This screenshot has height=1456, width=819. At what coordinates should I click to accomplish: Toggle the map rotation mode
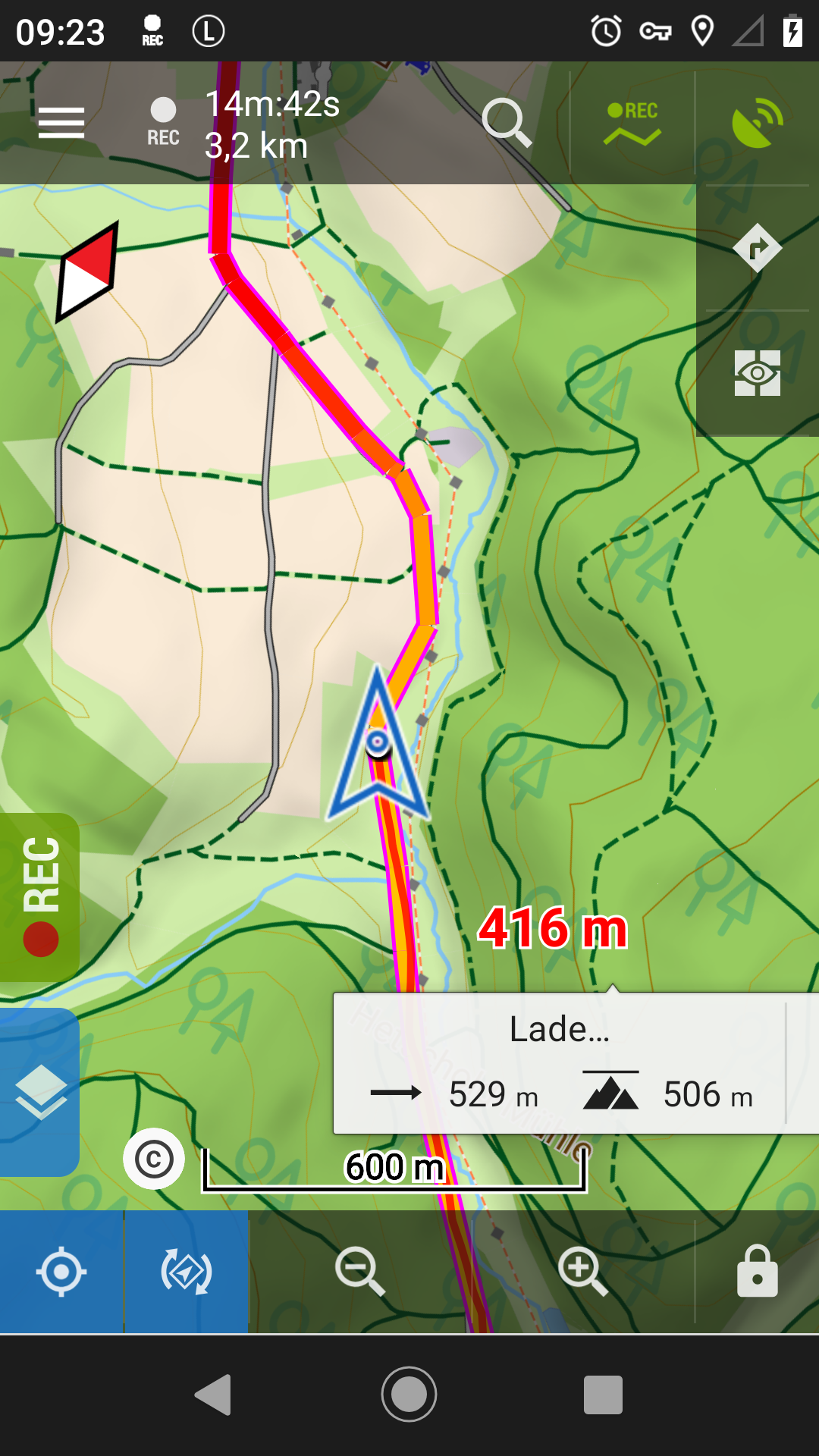click(x=187, y=1272)
